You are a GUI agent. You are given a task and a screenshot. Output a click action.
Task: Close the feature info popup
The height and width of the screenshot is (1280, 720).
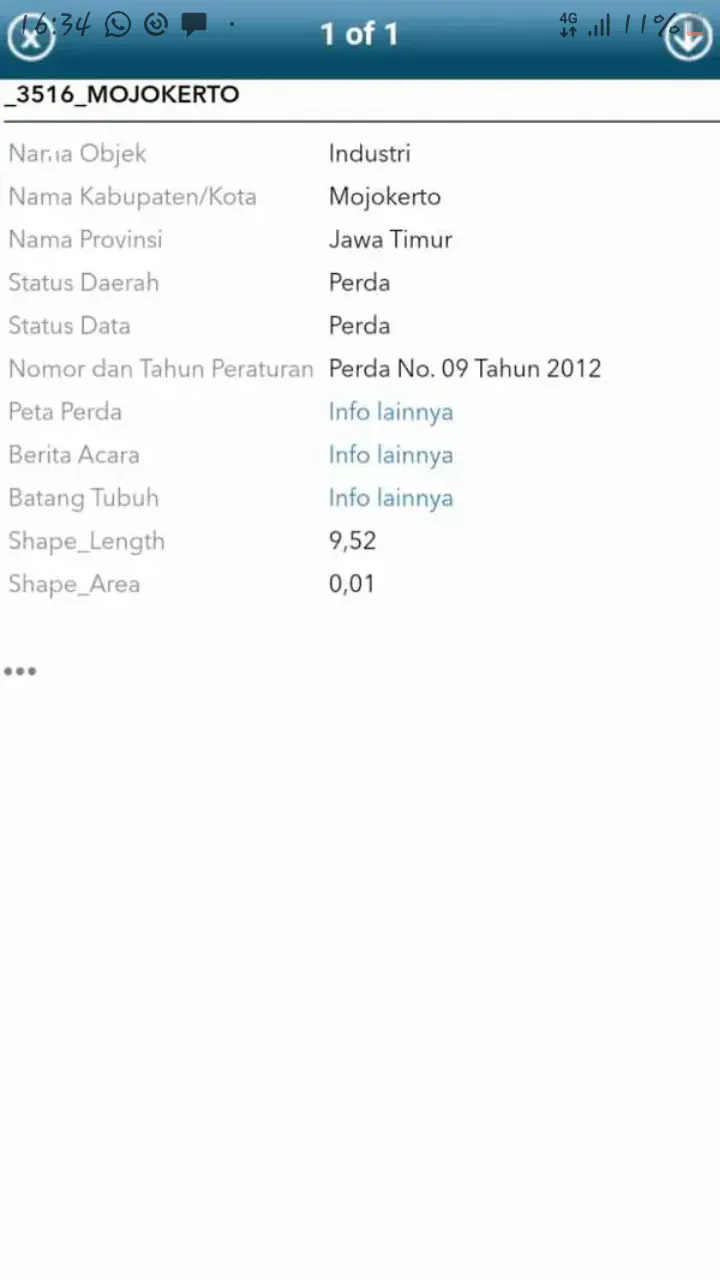(x=30, y=38)
